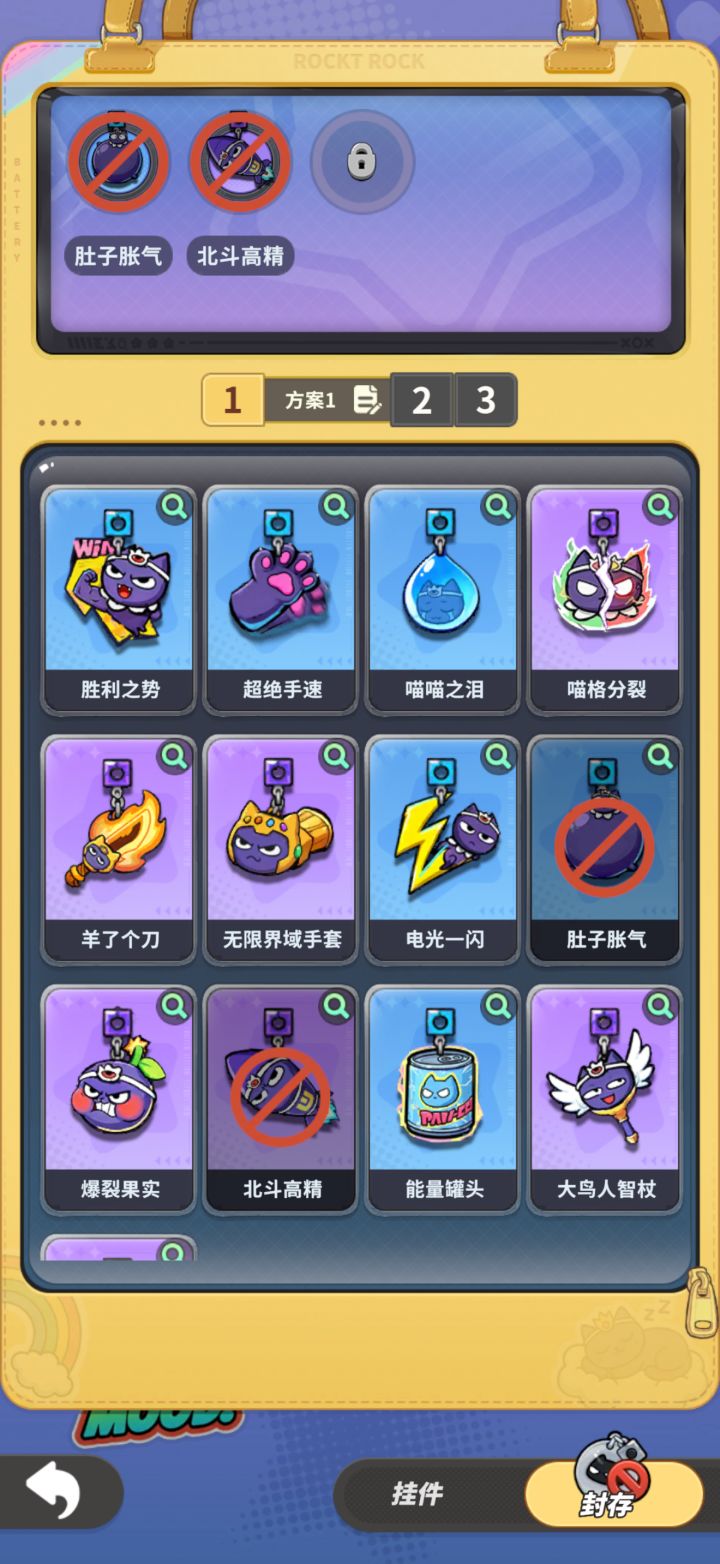The width and height of the screenshot is (720, 1564).
Task: Select loadout plan tab 2
Action: coord(421,399)
